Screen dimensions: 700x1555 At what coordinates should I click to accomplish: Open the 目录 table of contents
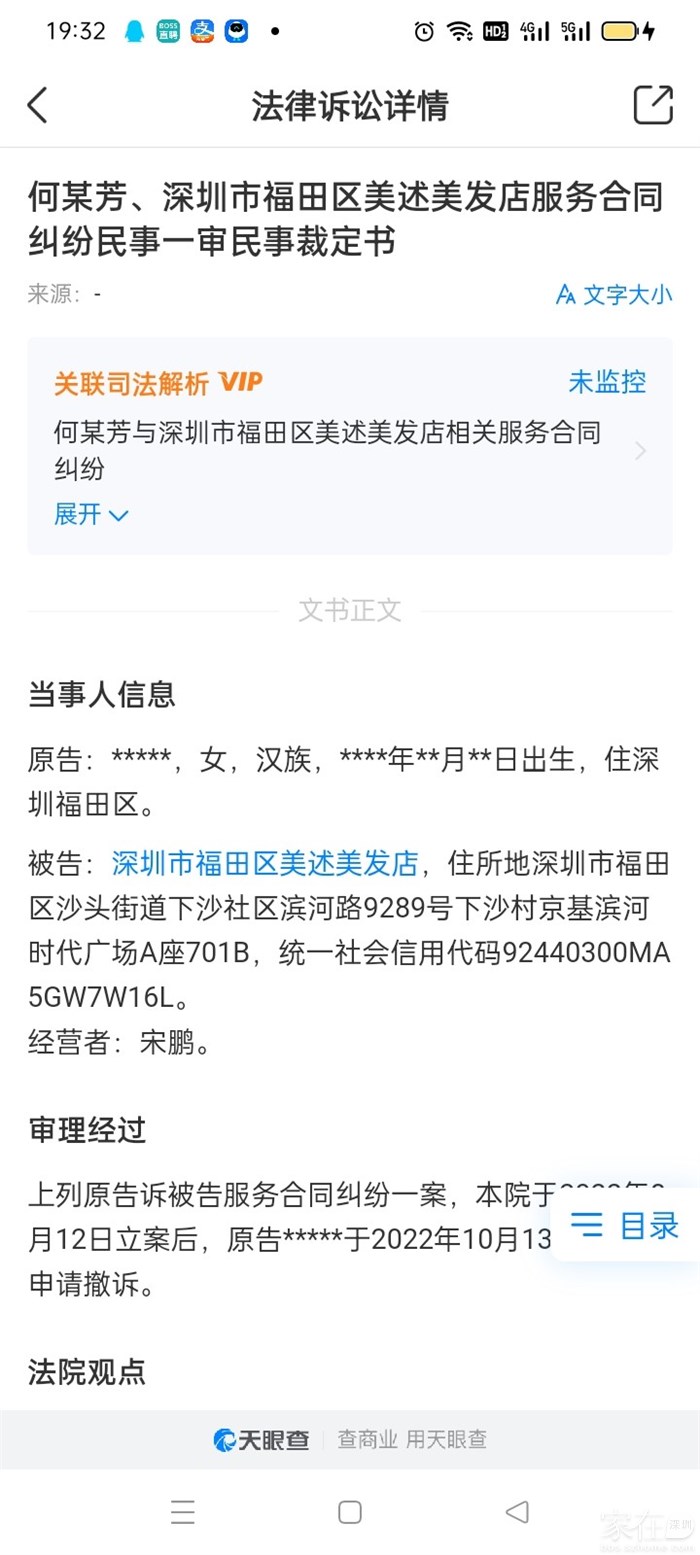[626, 1225]
